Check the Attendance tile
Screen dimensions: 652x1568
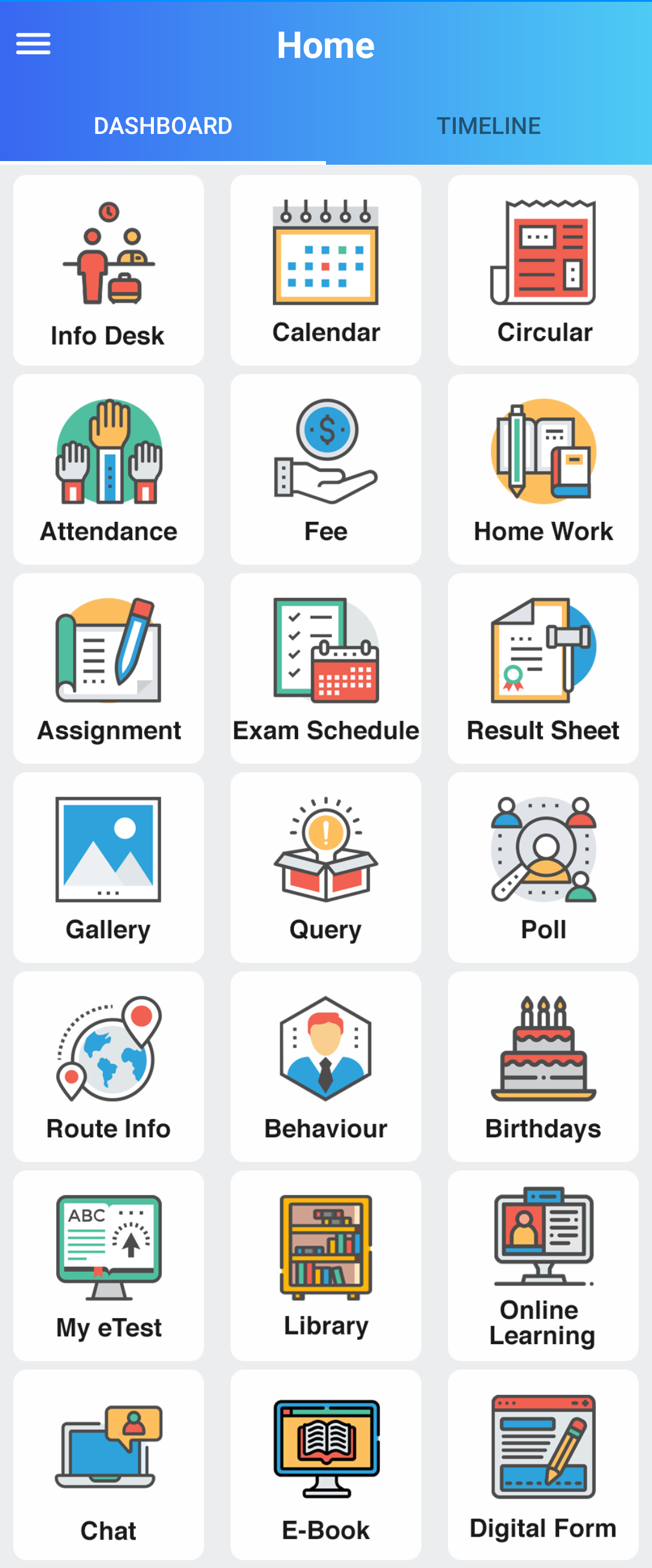click(x=109, y=469)
